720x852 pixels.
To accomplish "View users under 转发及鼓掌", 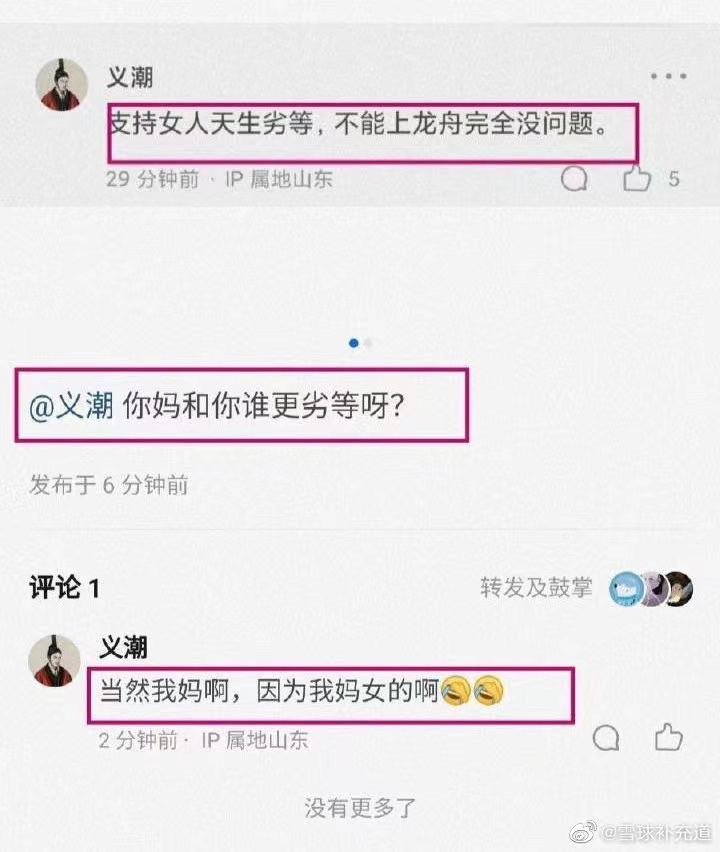I will pos(650,587).
